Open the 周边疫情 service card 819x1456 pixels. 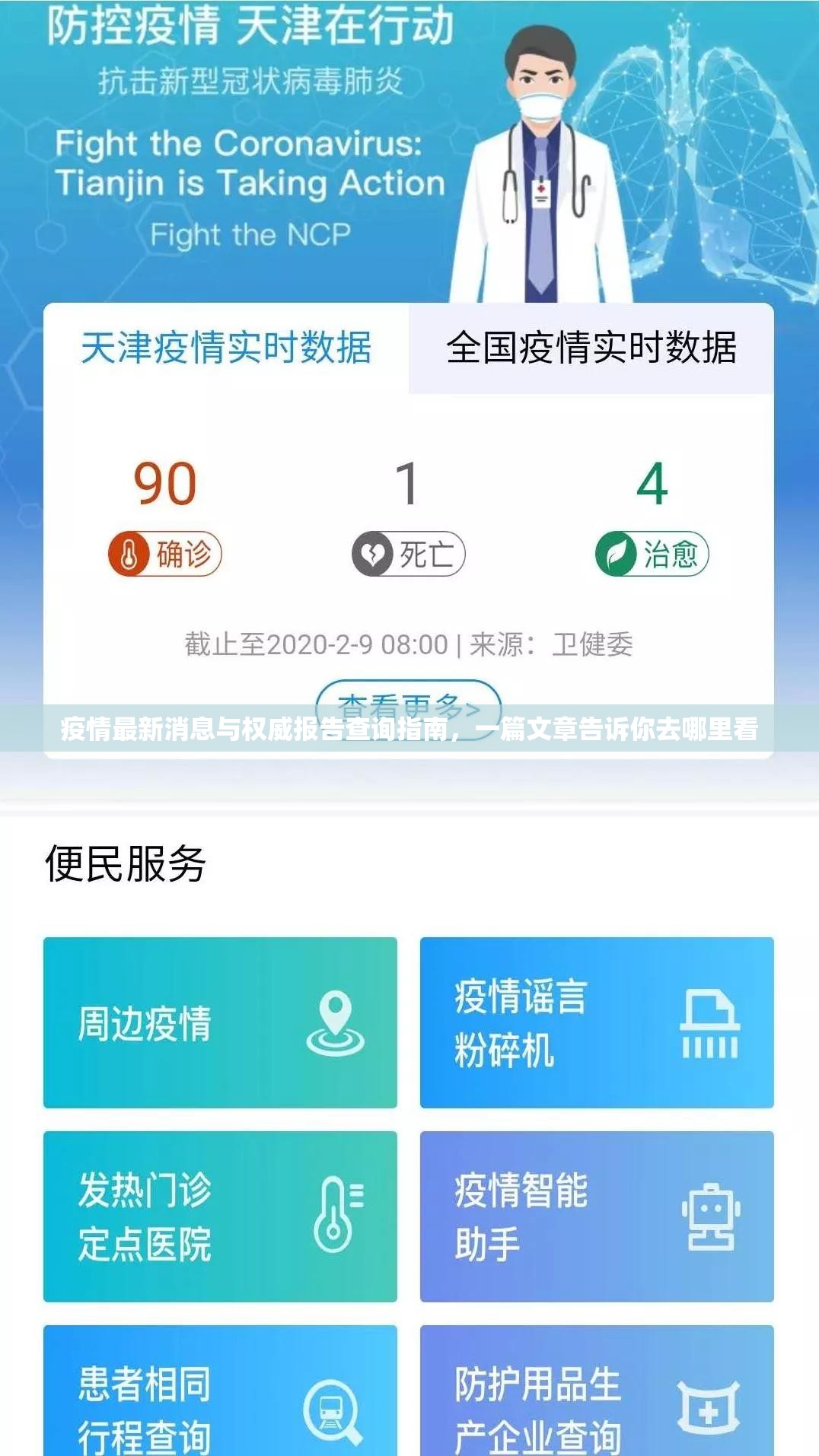(x=220, y=1022)
